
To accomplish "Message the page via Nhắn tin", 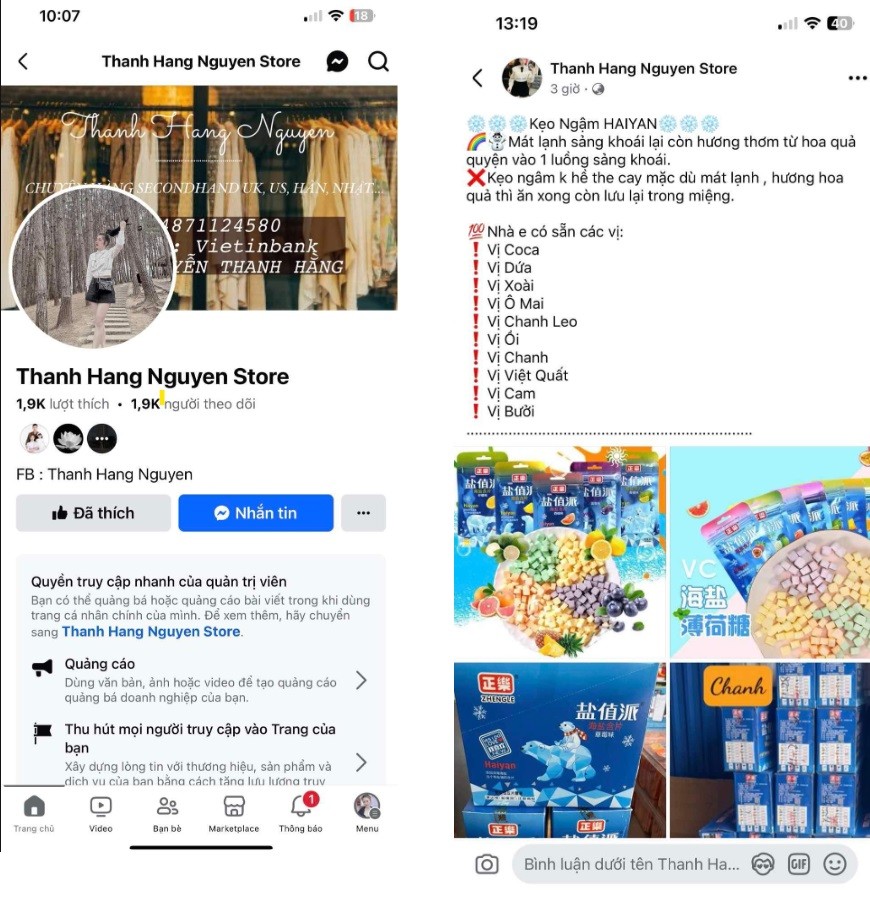I will 256,513.
